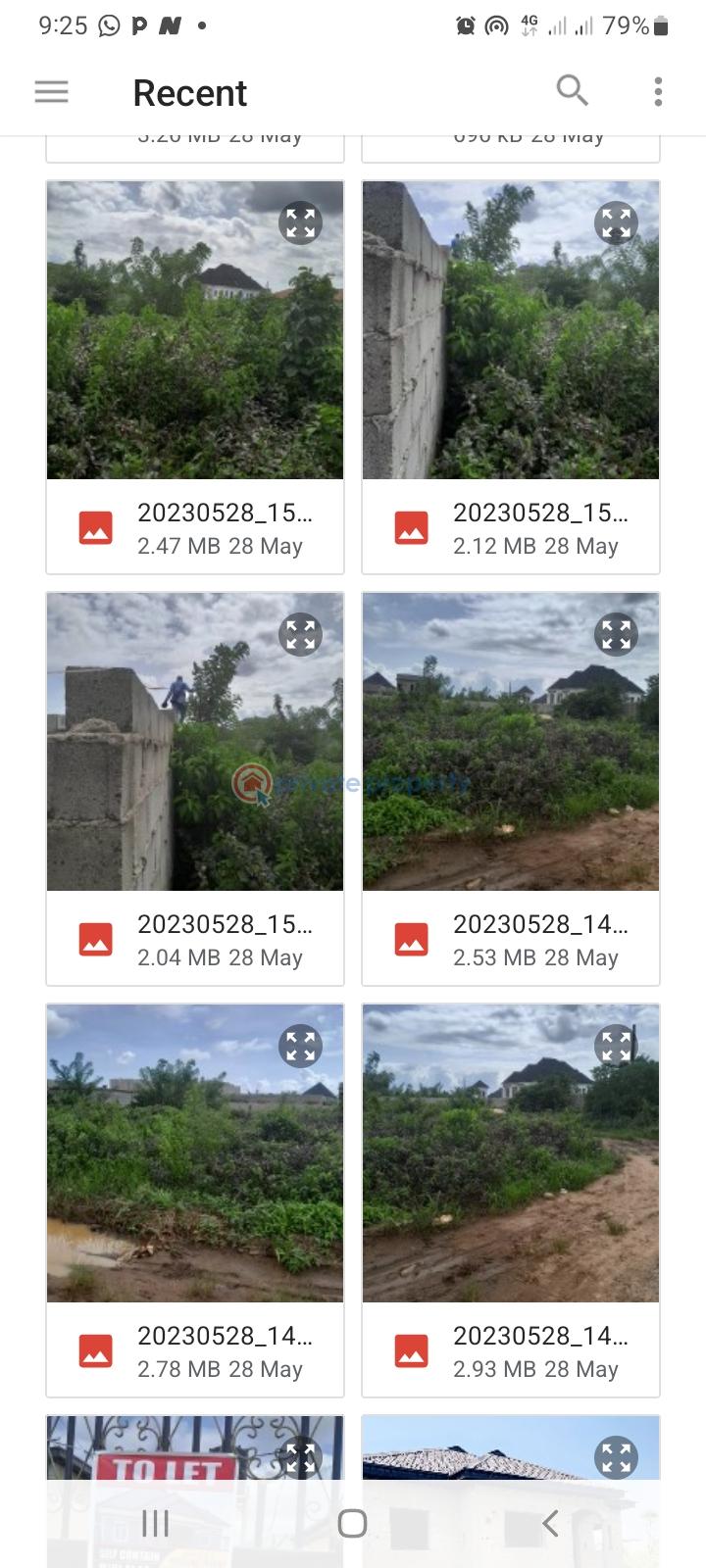The width and height of the screenshot is (706, 1568).
Task: Open the 2.93 MB image file
Action: [511, 1351]
